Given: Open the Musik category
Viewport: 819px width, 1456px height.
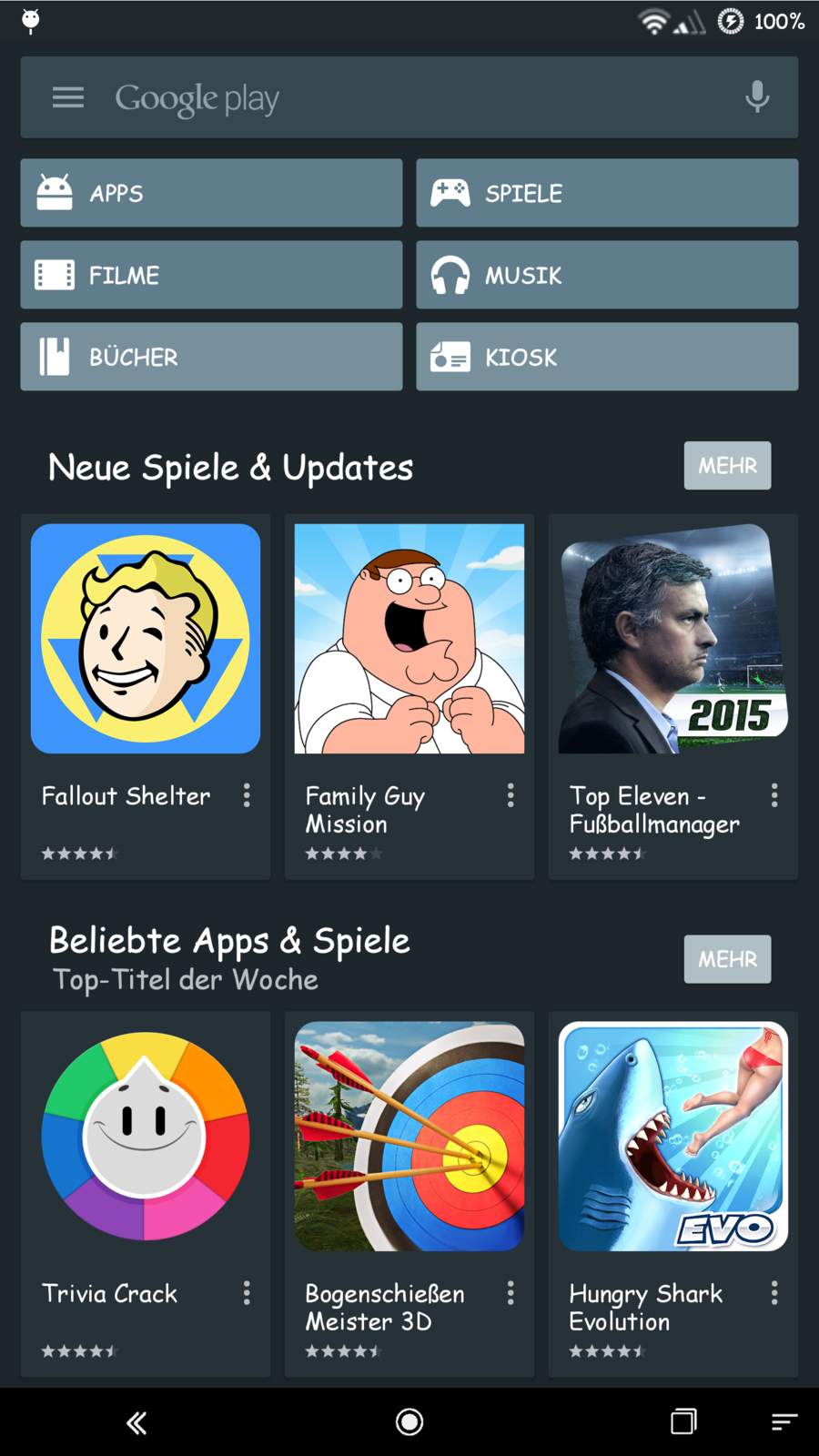Looking at the screenshot, I should coord(607,275).
